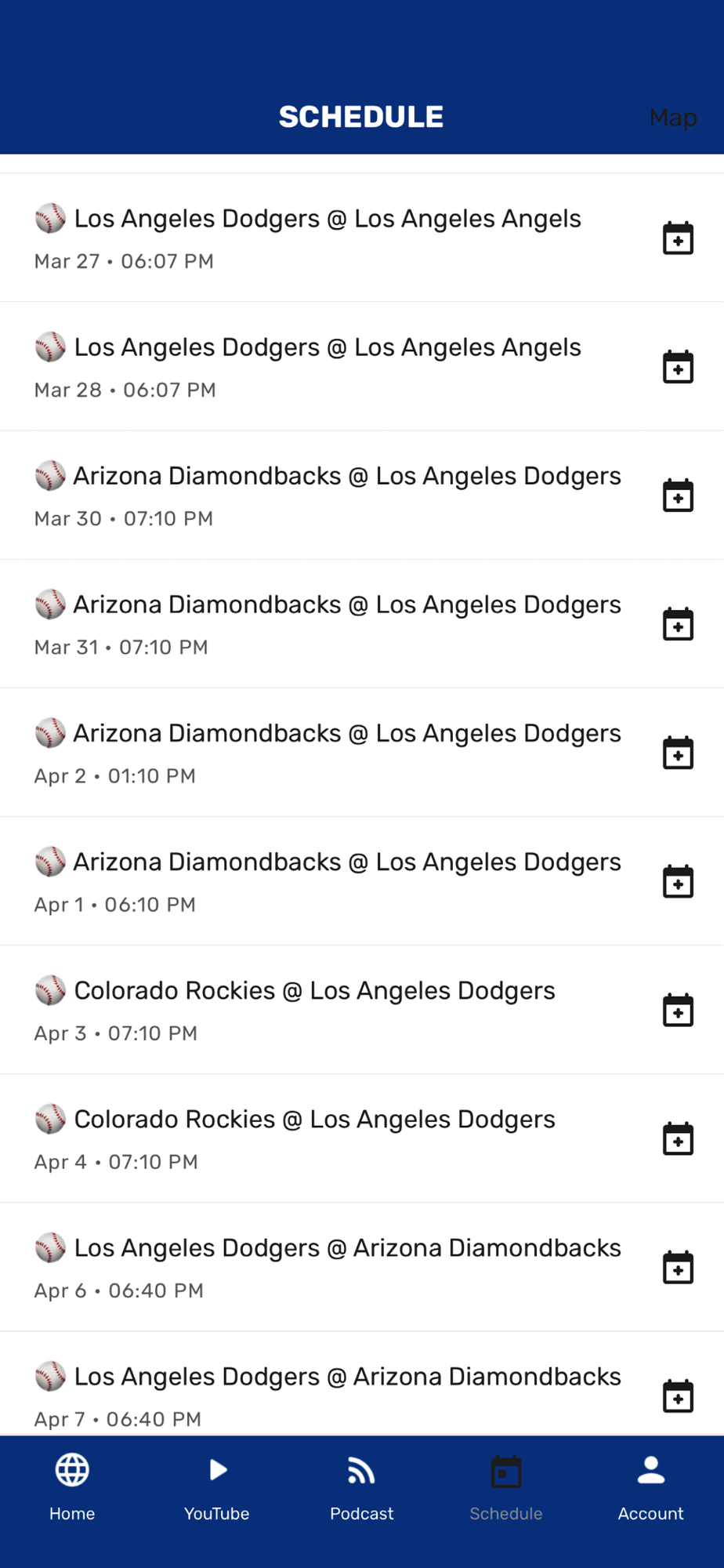Viewport: 724px width, 1568px height.
Task: Open the Map view
Action: click(672, 118)
